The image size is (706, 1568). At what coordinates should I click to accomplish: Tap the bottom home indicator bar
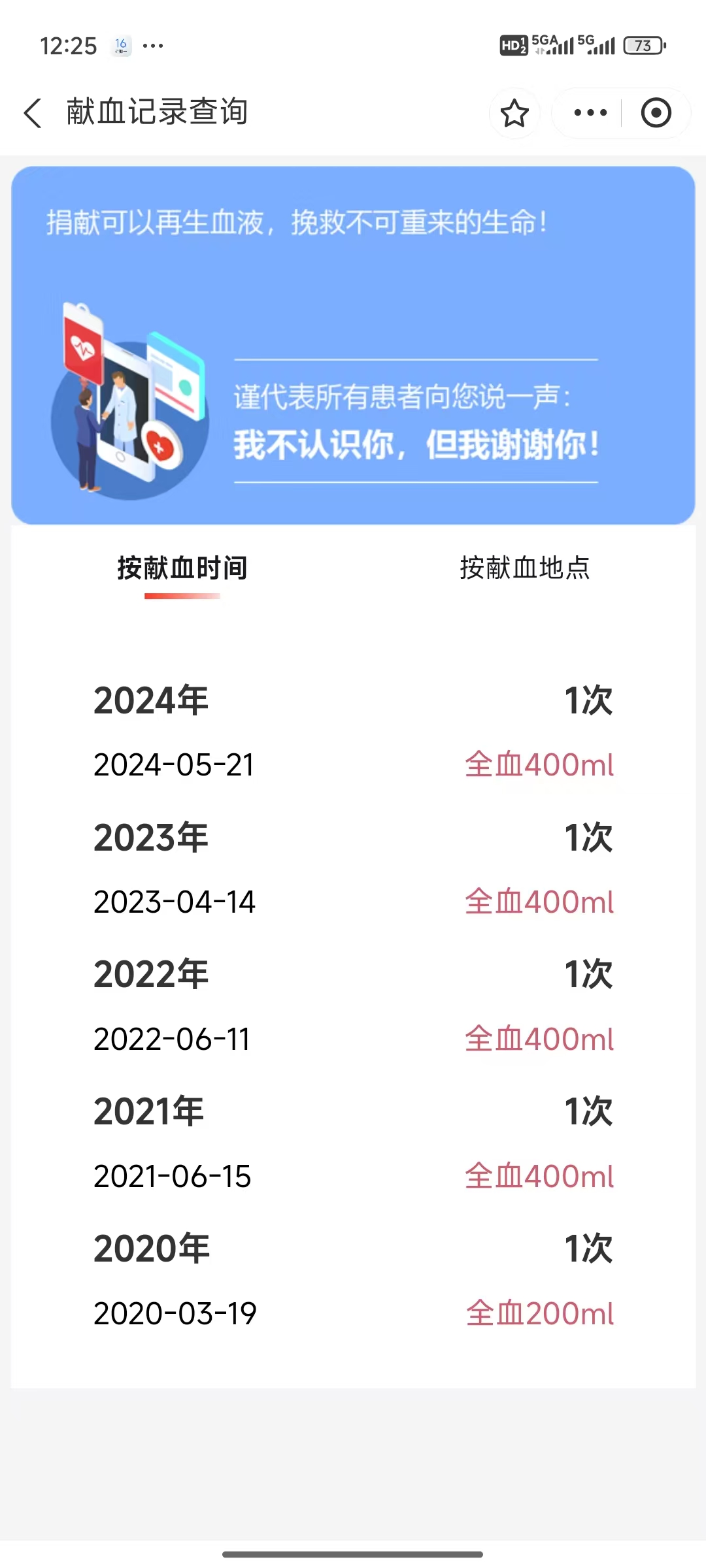(x=353, y=1554)
